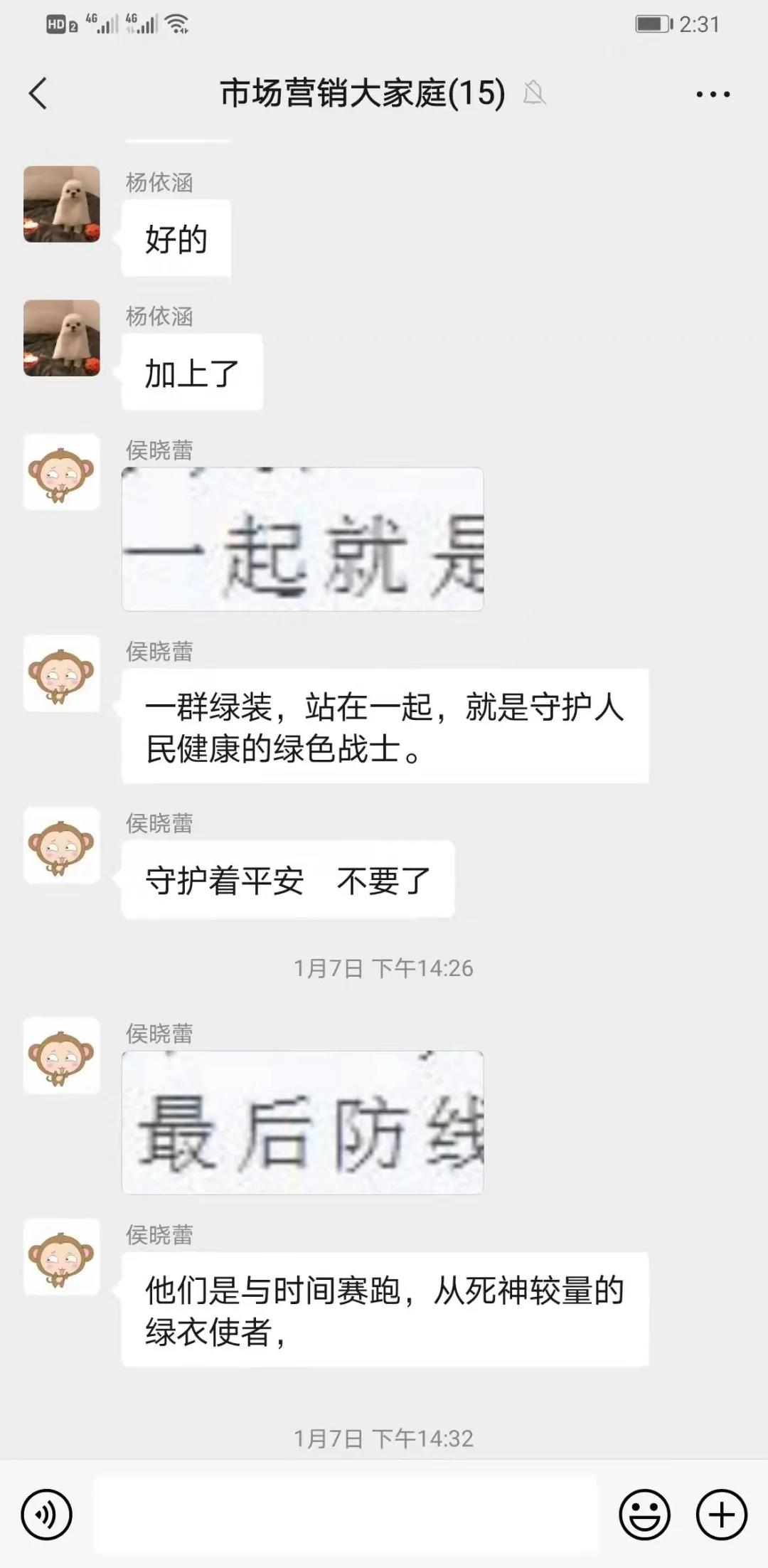The width and height of the screenshot is (768, 1568).
Task: Open 杨依涵's avatar next to 好的
Action: (62, 204)
